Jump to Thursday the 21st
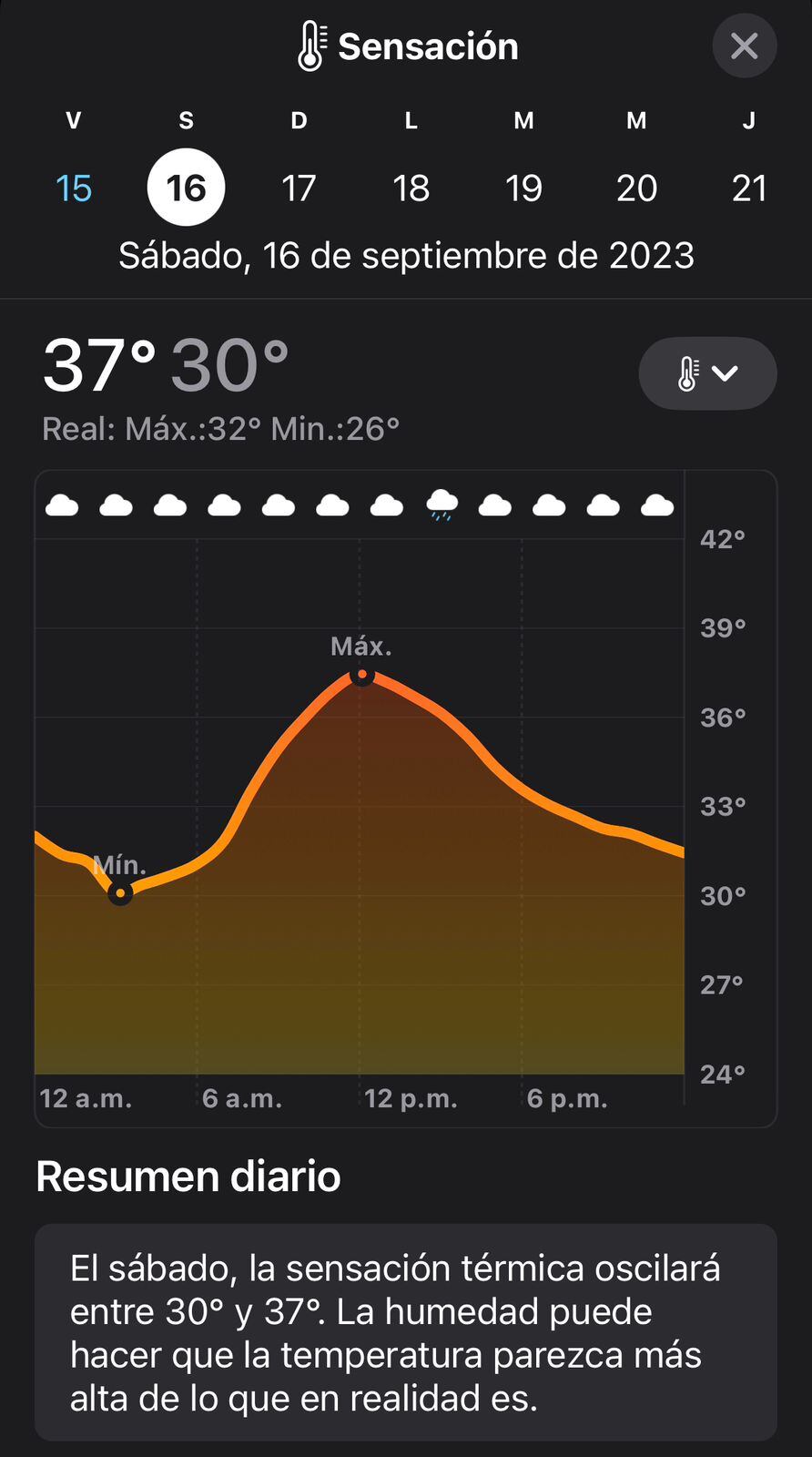The width and height of the screenshot is (812, 1457). click(x=748, y=188)
